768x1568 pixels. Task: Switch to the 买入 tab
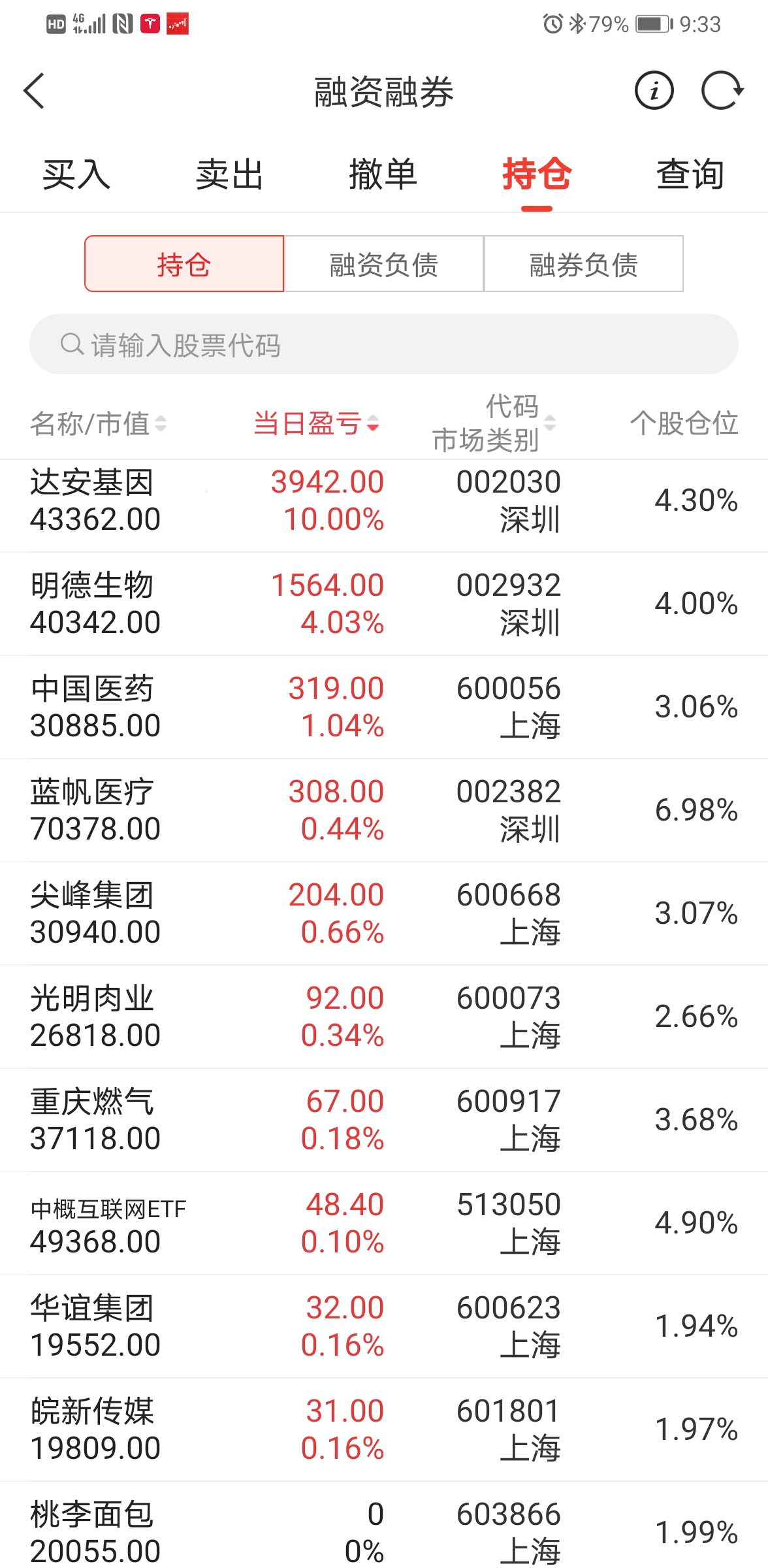coord(76,175)
